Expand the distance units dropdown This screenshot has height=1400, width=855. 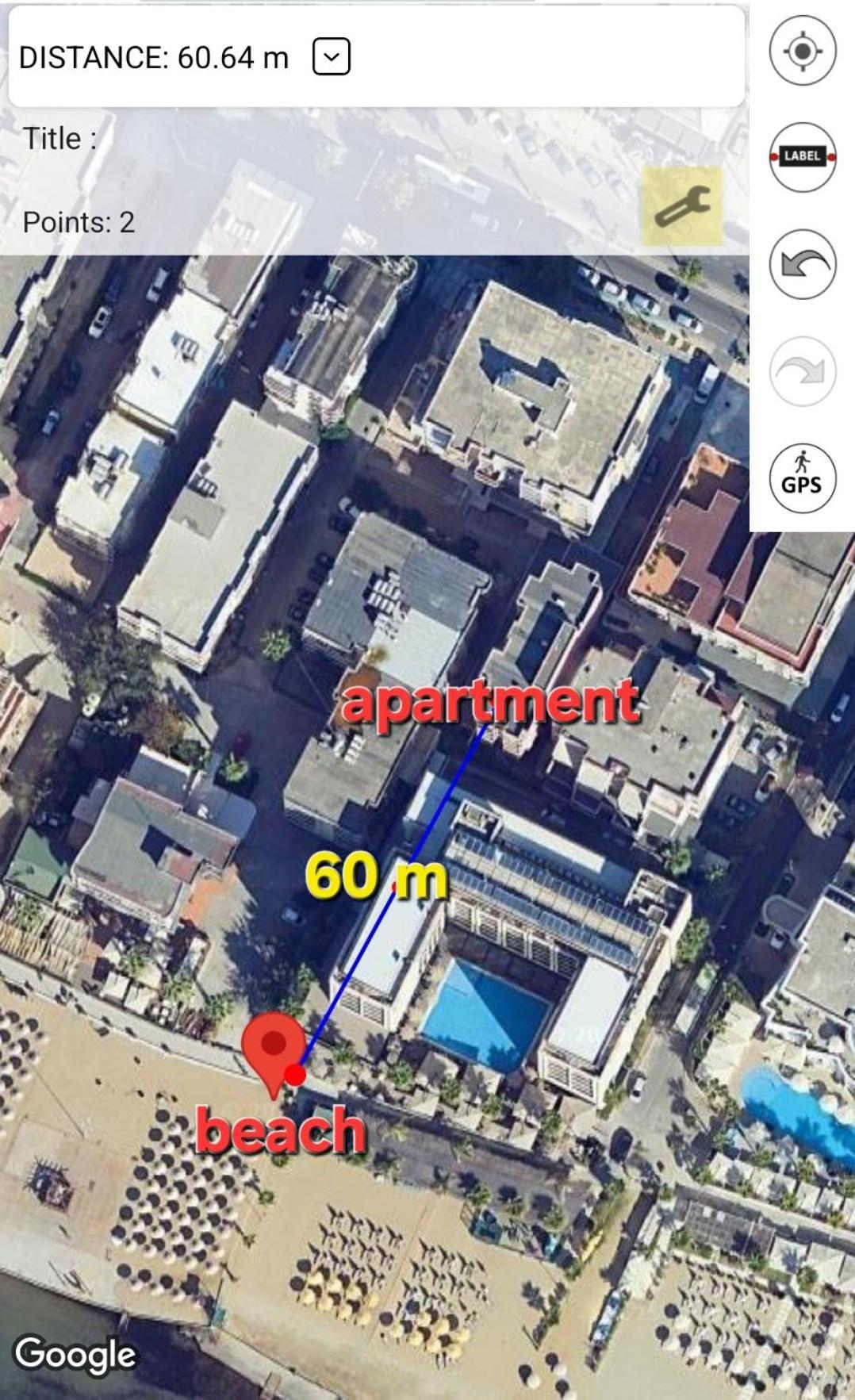(x=331, y=57)
